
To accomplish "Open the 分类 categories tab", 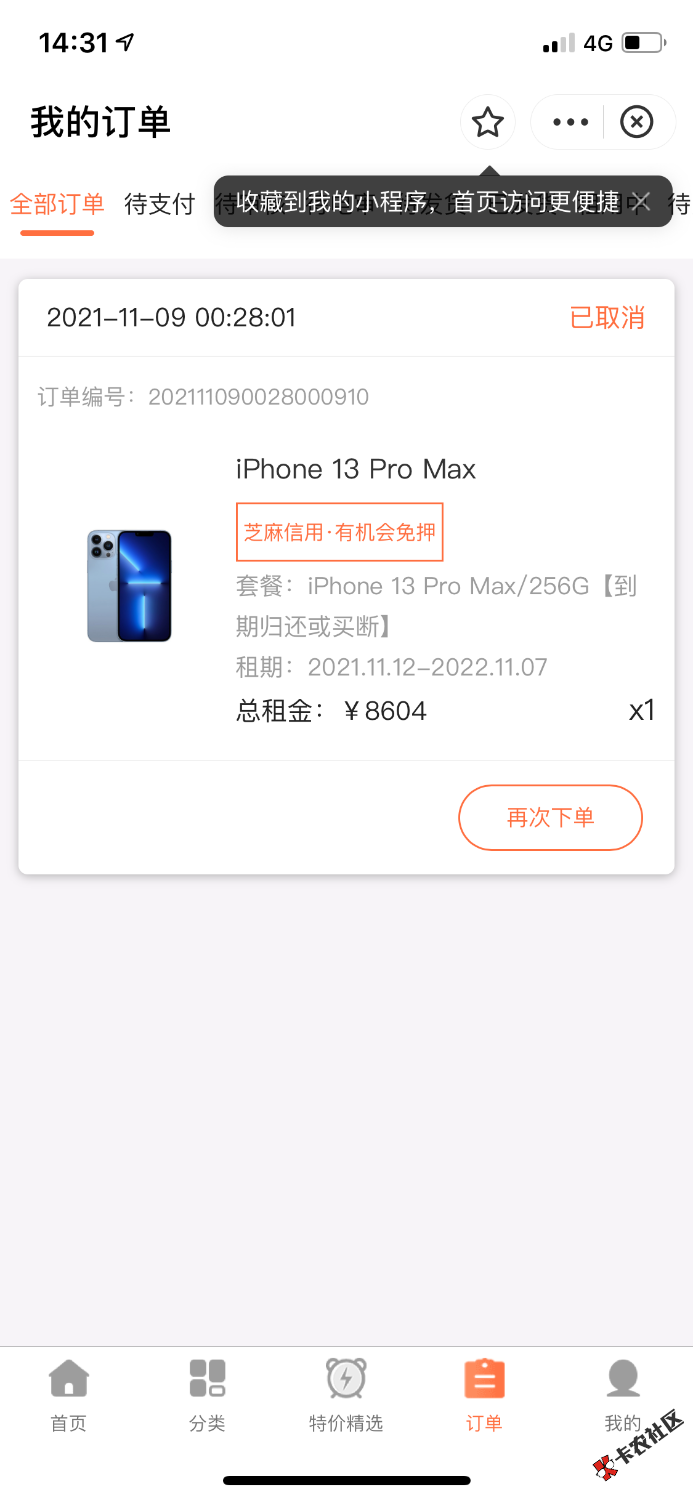I will click(207, 1394).
